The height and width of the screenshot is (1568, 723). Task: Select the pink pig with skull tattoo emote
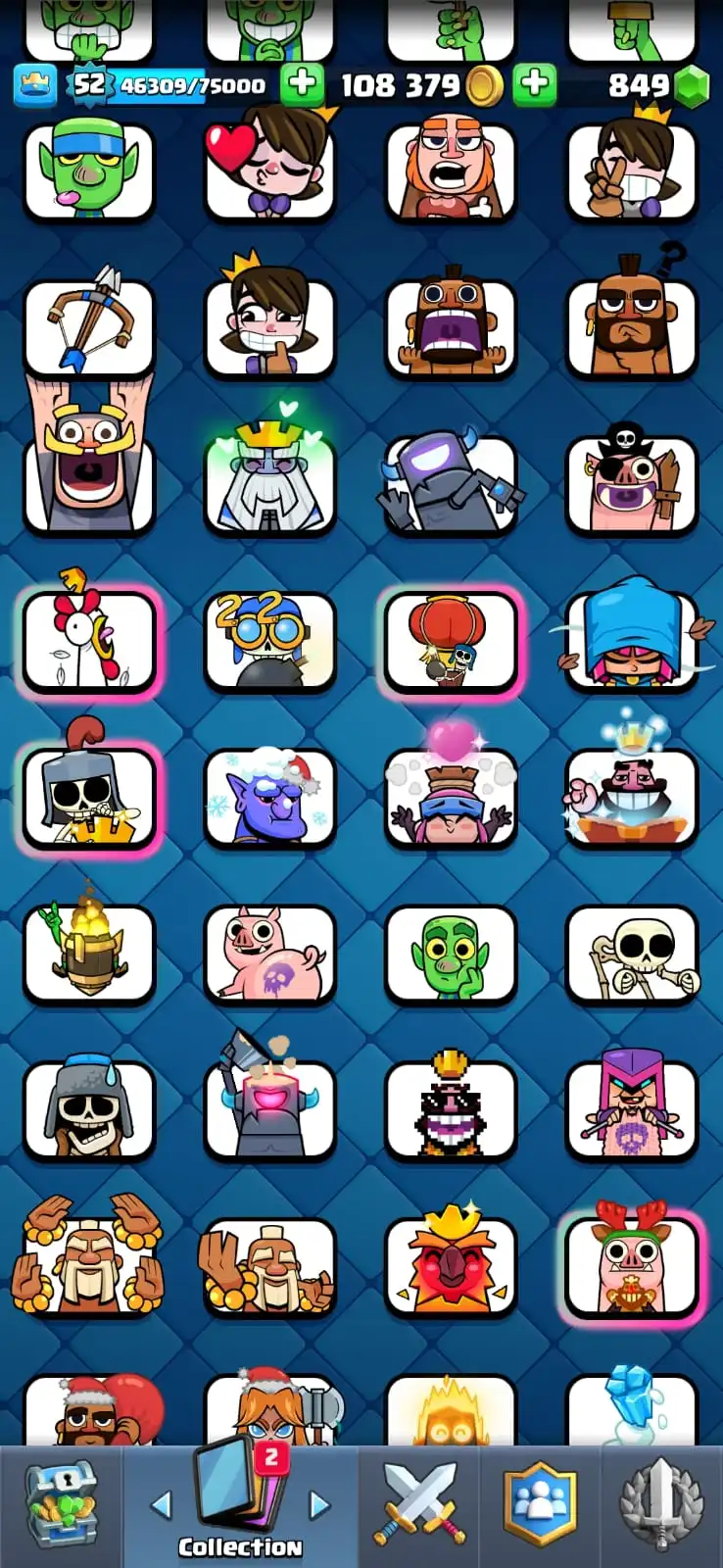pyautogui.click(x=269, y=954)
